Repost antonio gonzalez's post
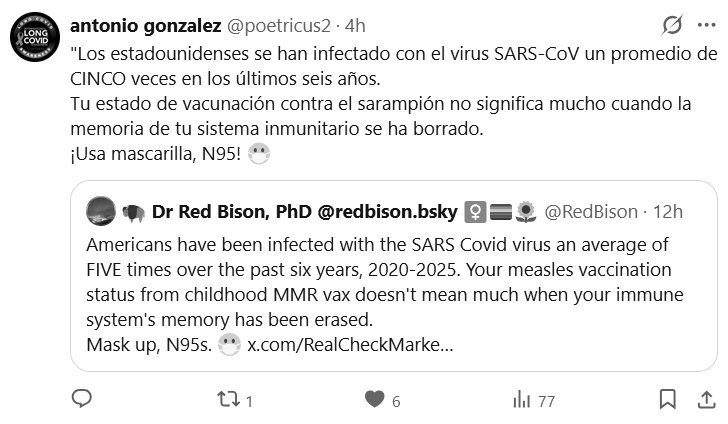 point(228,399)
